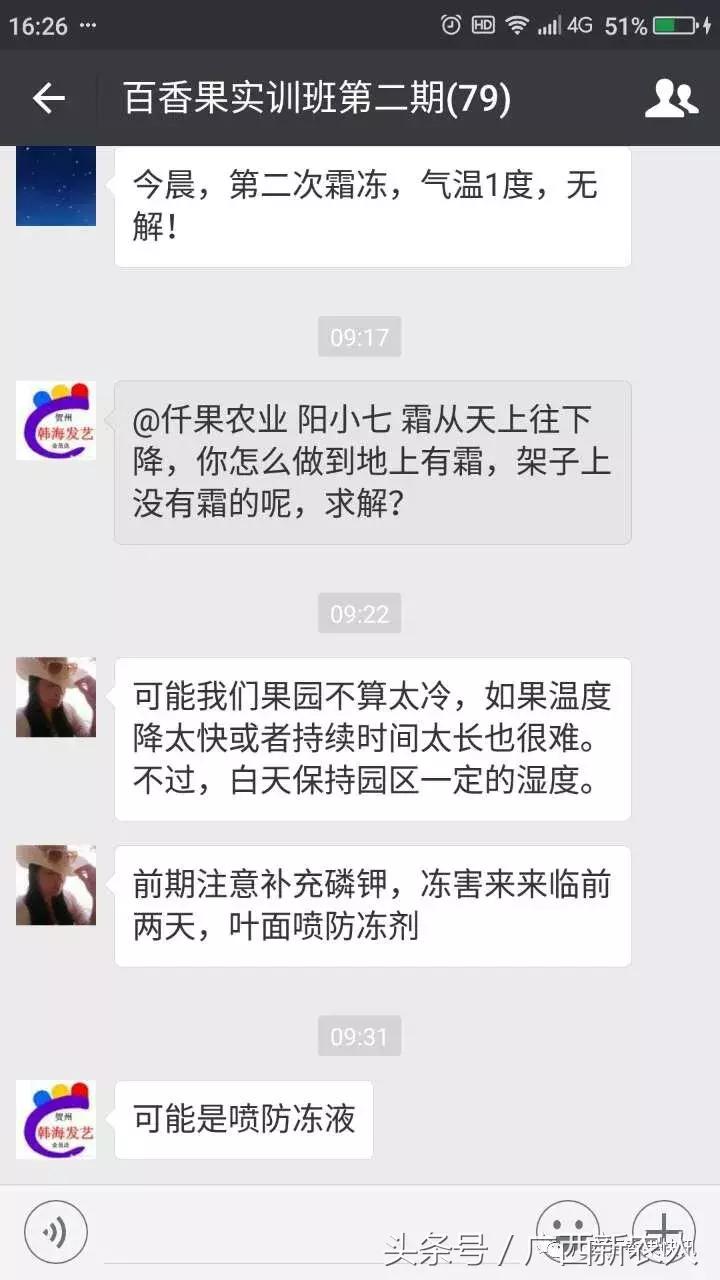Tap the 09:17 timestamp label

point(359,337)
